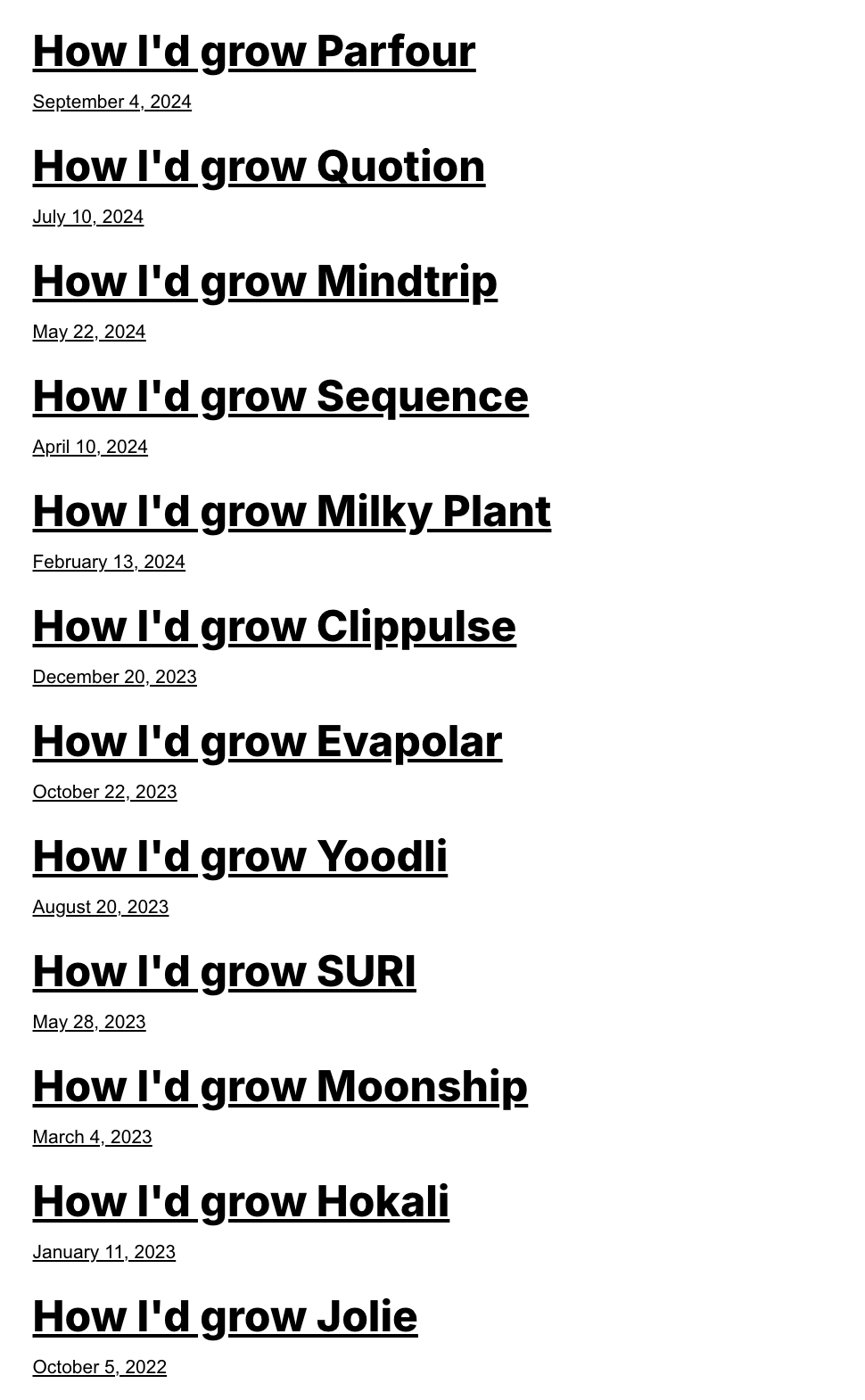865x1400 pixels.
Task: Open How I'd grow Clippulse post
Action: pyautogui.click(x=274, y=626)
